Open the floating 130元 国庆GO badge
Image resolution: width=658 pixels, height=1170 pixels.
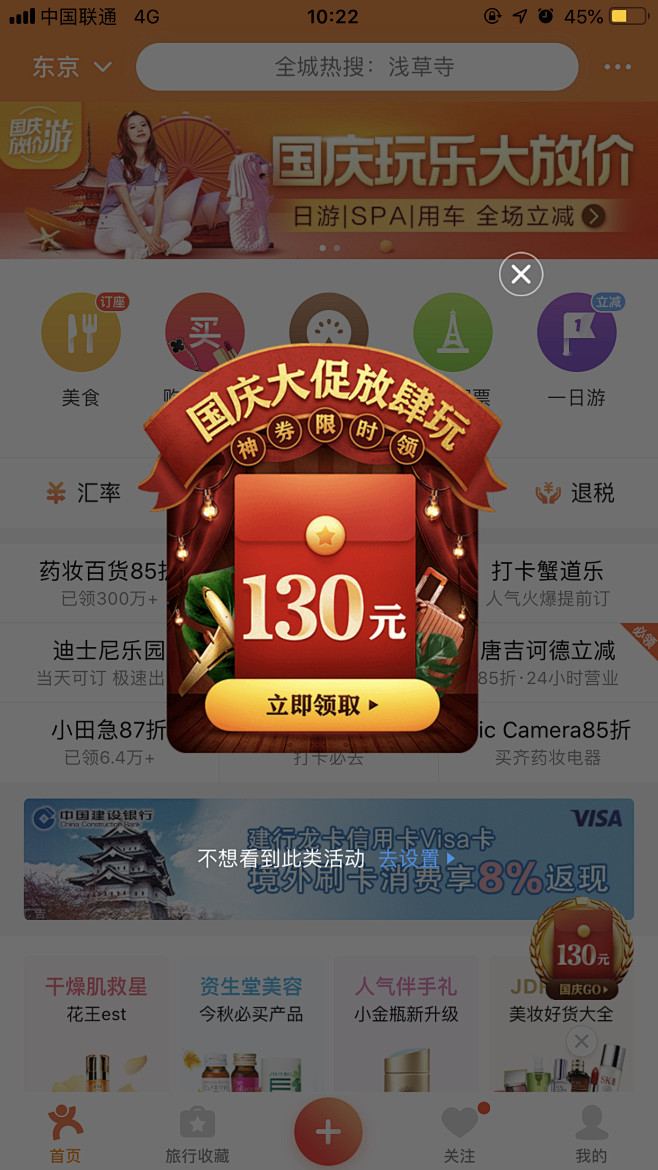coord(582,948)
